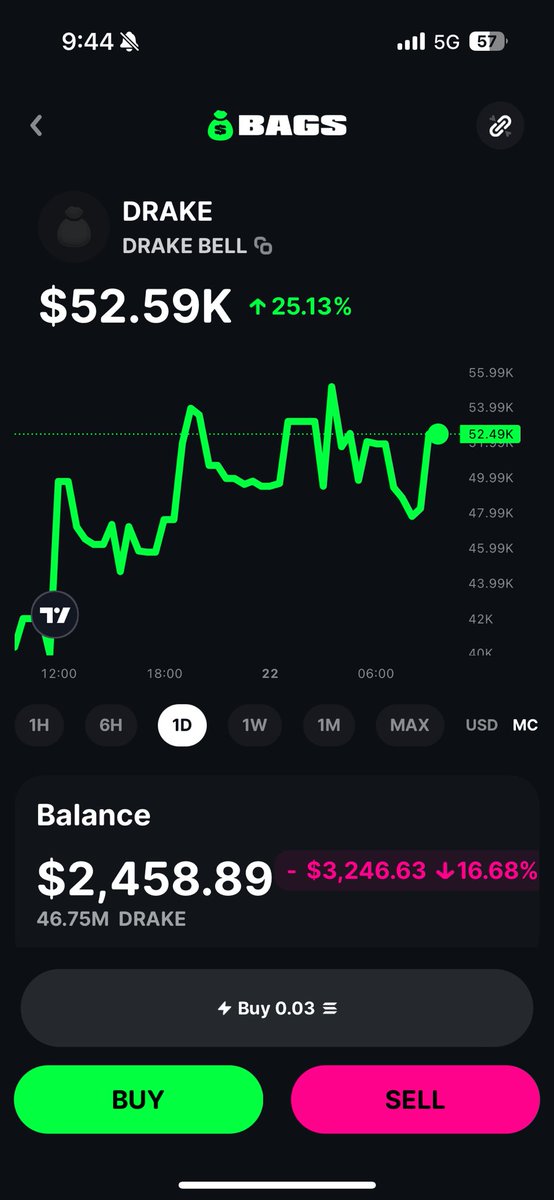Switch chart display to USD
The image size is (554, 1200).
(x=481, y=725)
